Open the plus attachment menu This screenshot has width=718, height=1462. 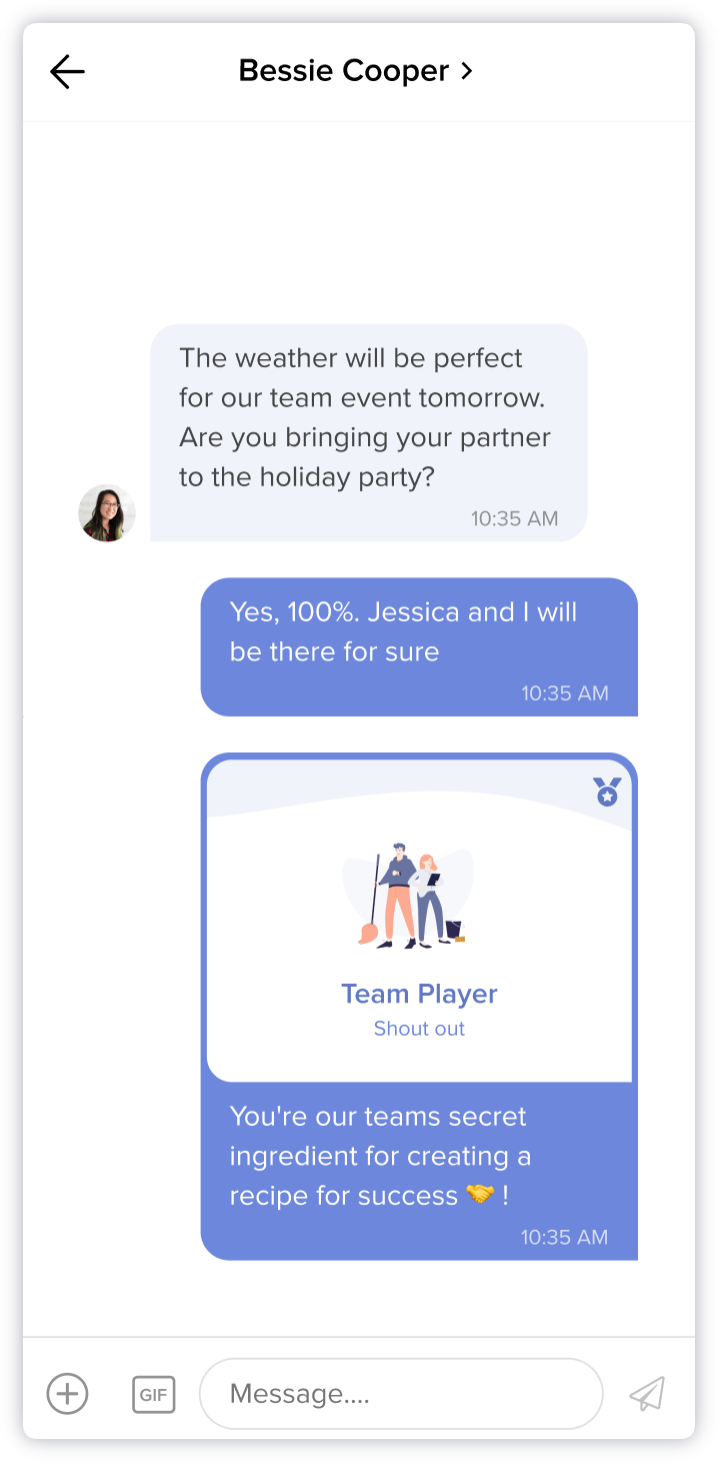68,1393
